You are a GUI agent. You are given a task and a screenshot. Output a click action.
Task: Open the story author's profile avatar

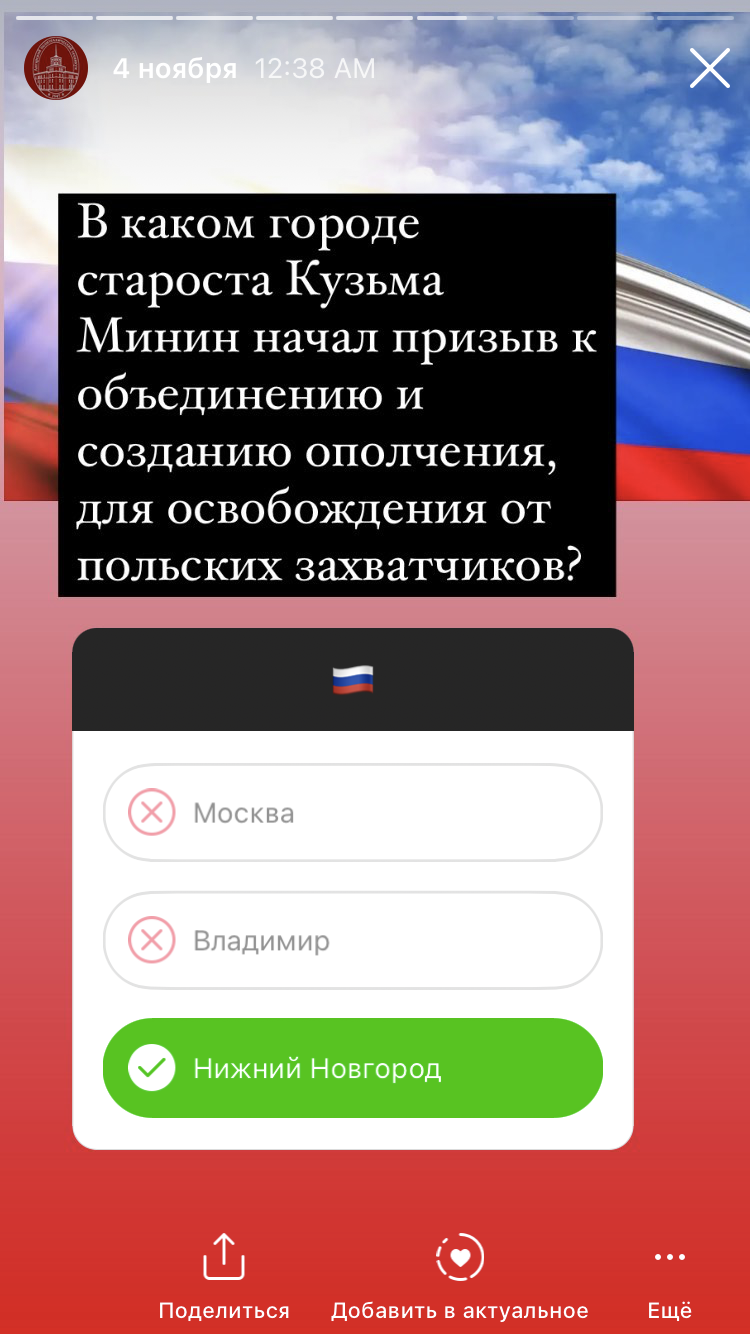coord(56,68)
